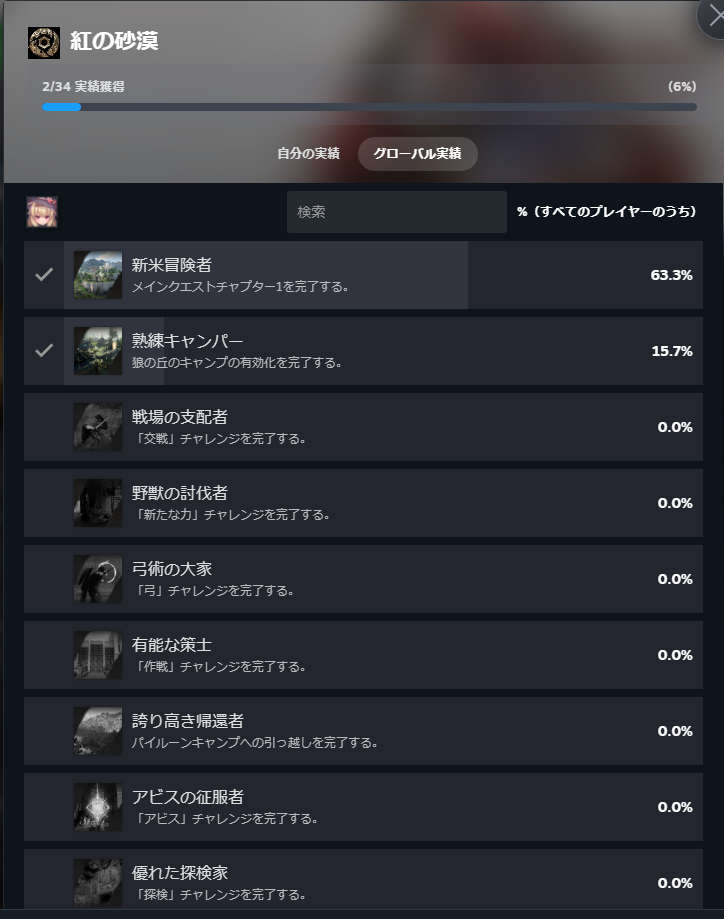Select the グローバル実績 tab
Viewport: 724px width, 919px height.
point(417,154)
